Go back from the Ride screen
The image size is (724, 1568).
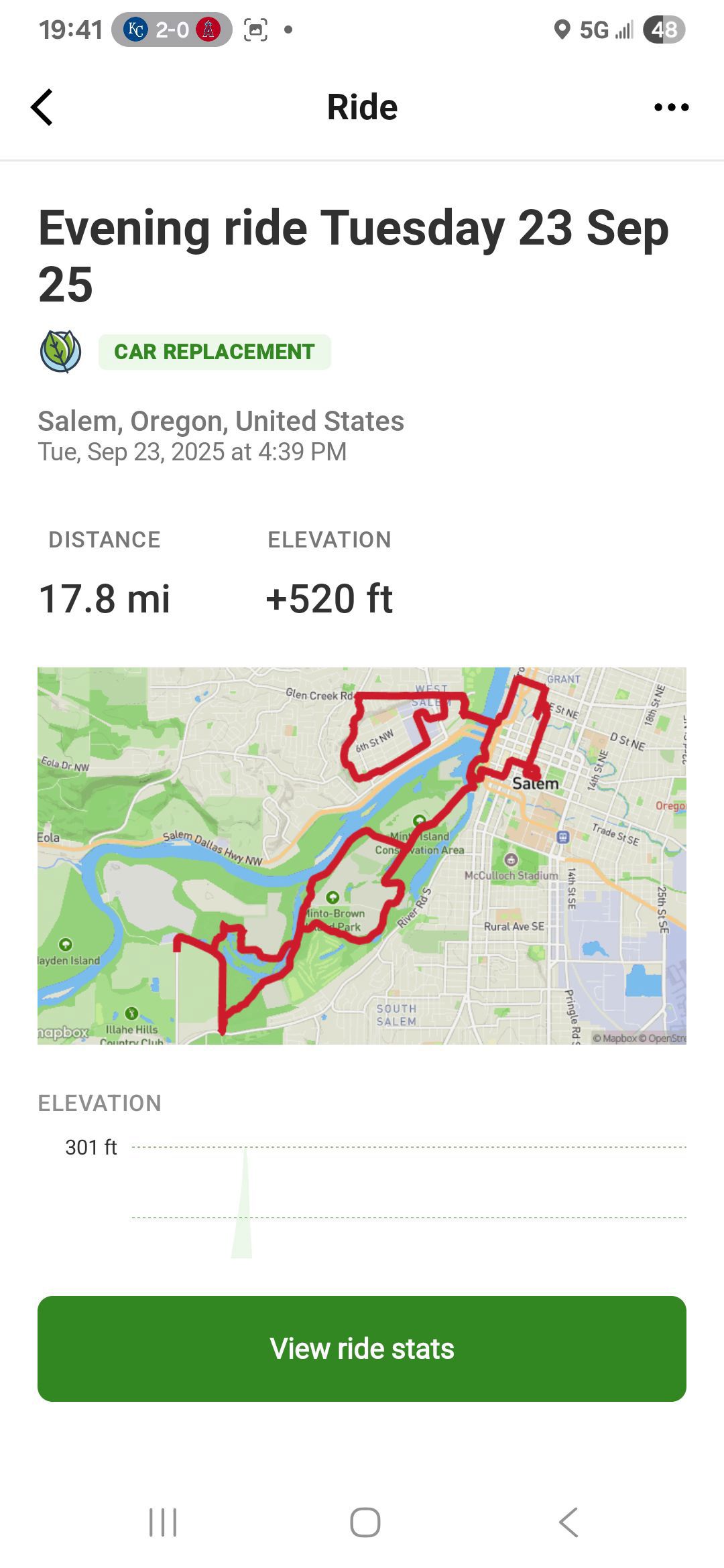[42, 107]
